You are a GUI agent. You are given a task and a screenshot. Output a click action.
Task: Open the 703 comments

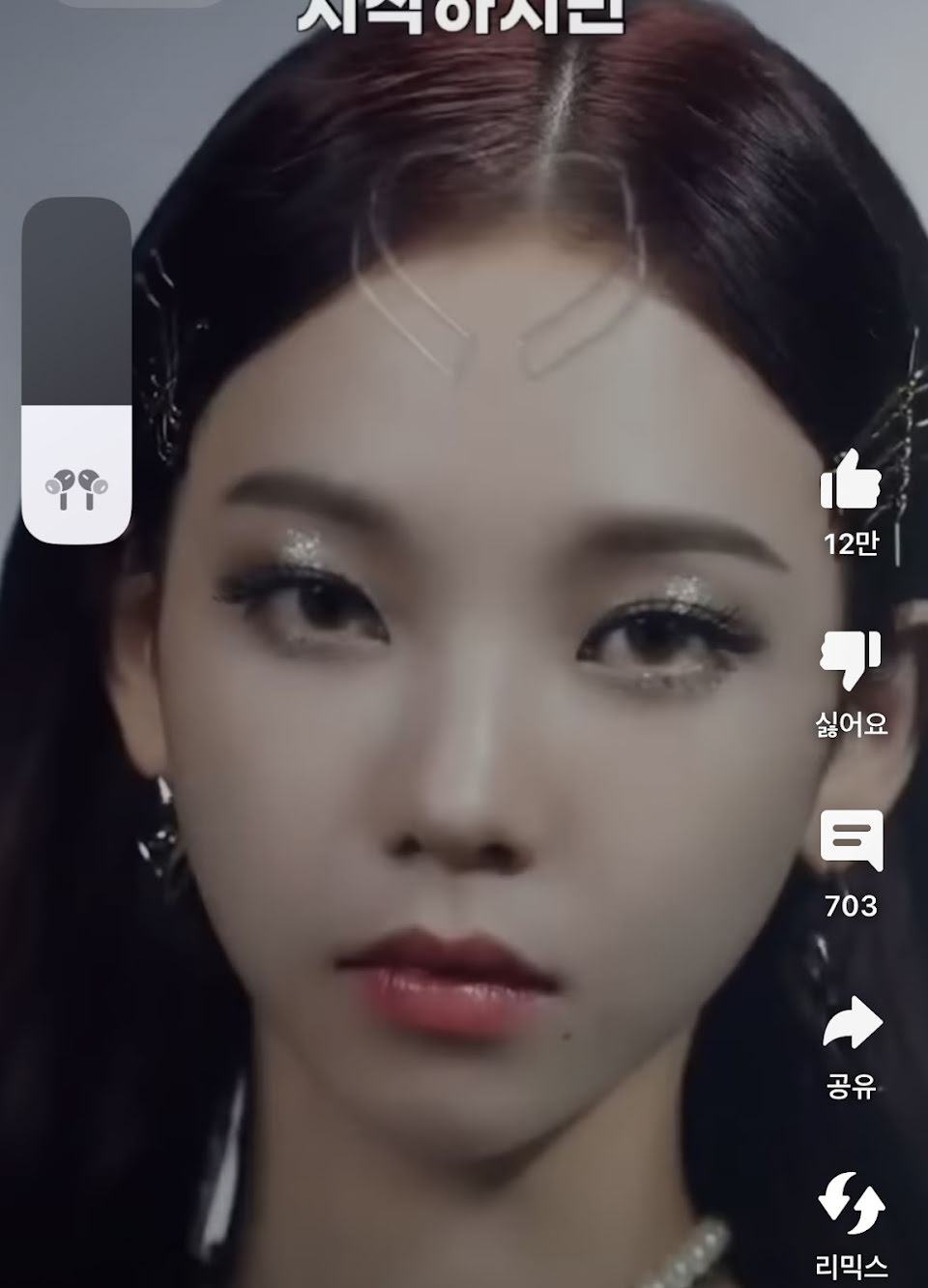pos(851,841)
